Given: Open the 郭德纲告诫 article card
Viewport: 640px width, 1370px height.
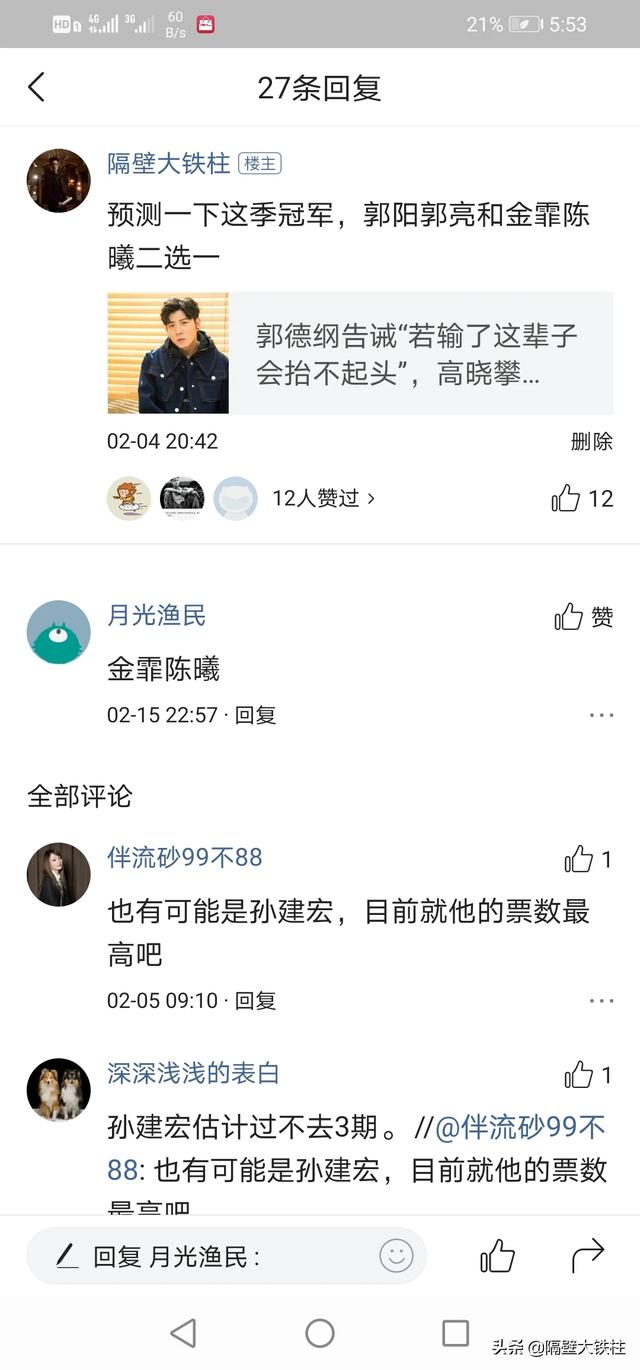Looking at the screenshot, I should [360, 353].
